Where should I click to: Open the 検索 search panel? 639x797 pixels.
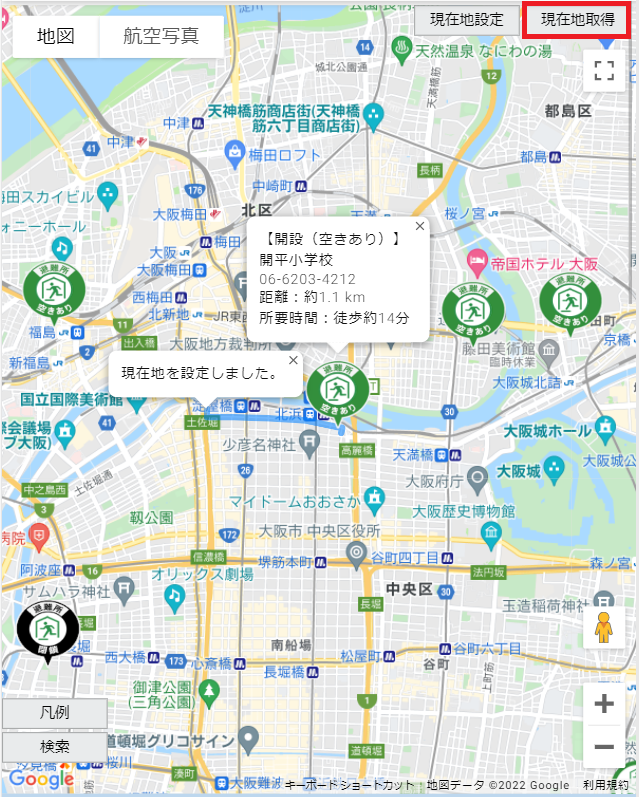click(55, 746)
